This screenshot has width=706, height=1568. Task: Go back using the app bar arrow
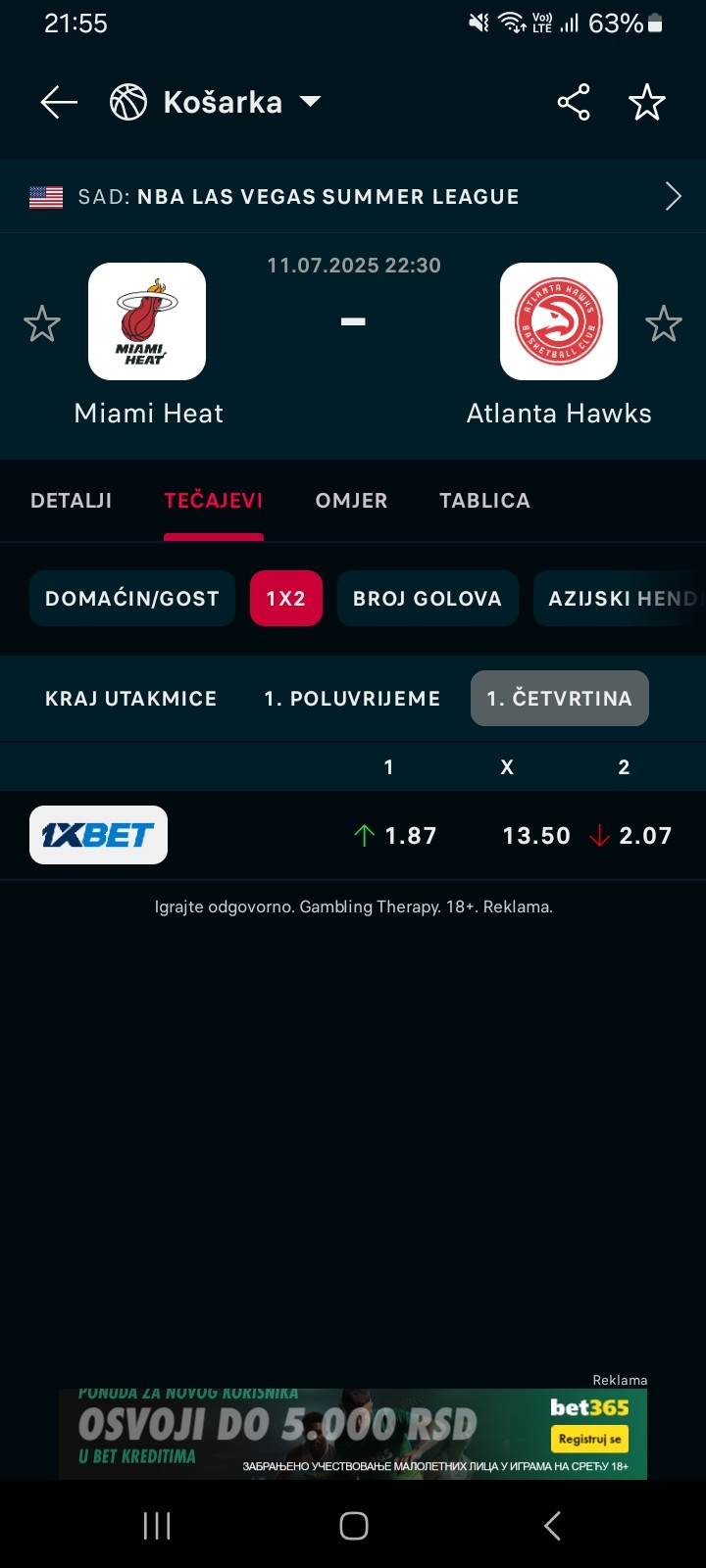coord(59,102)
